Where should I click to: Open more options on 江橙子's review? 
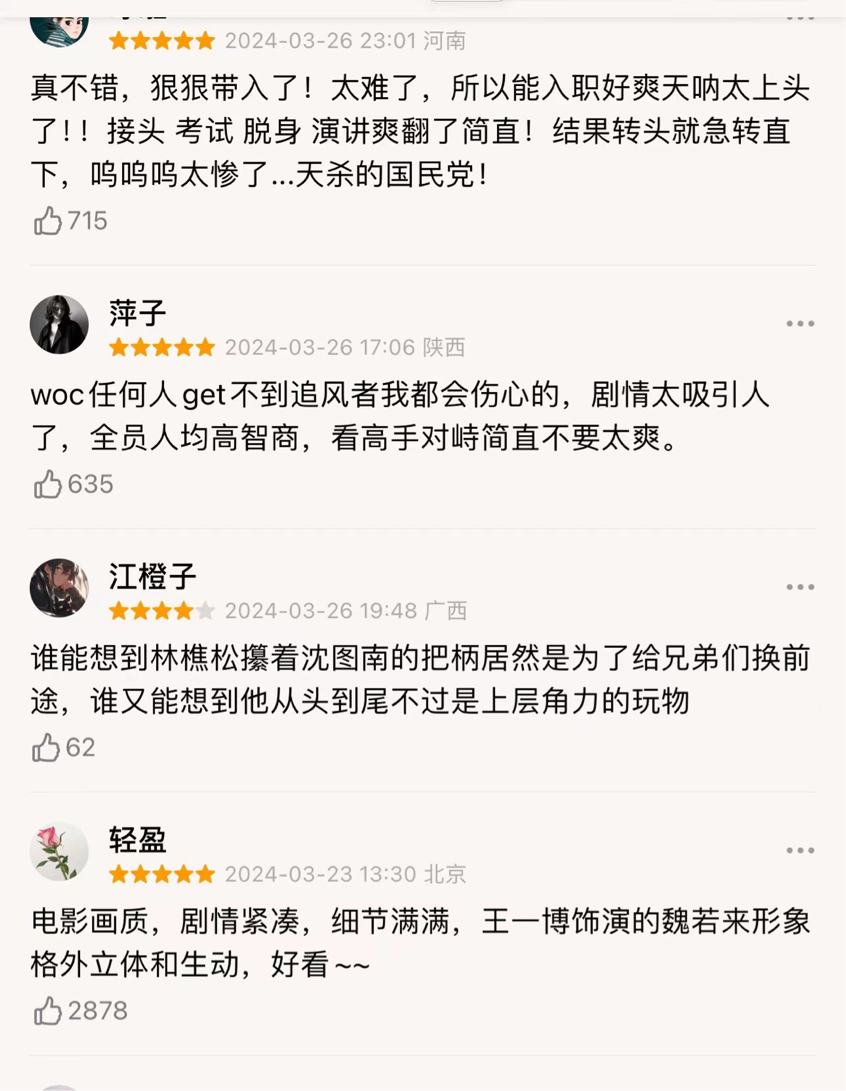(x=800, y=587)
